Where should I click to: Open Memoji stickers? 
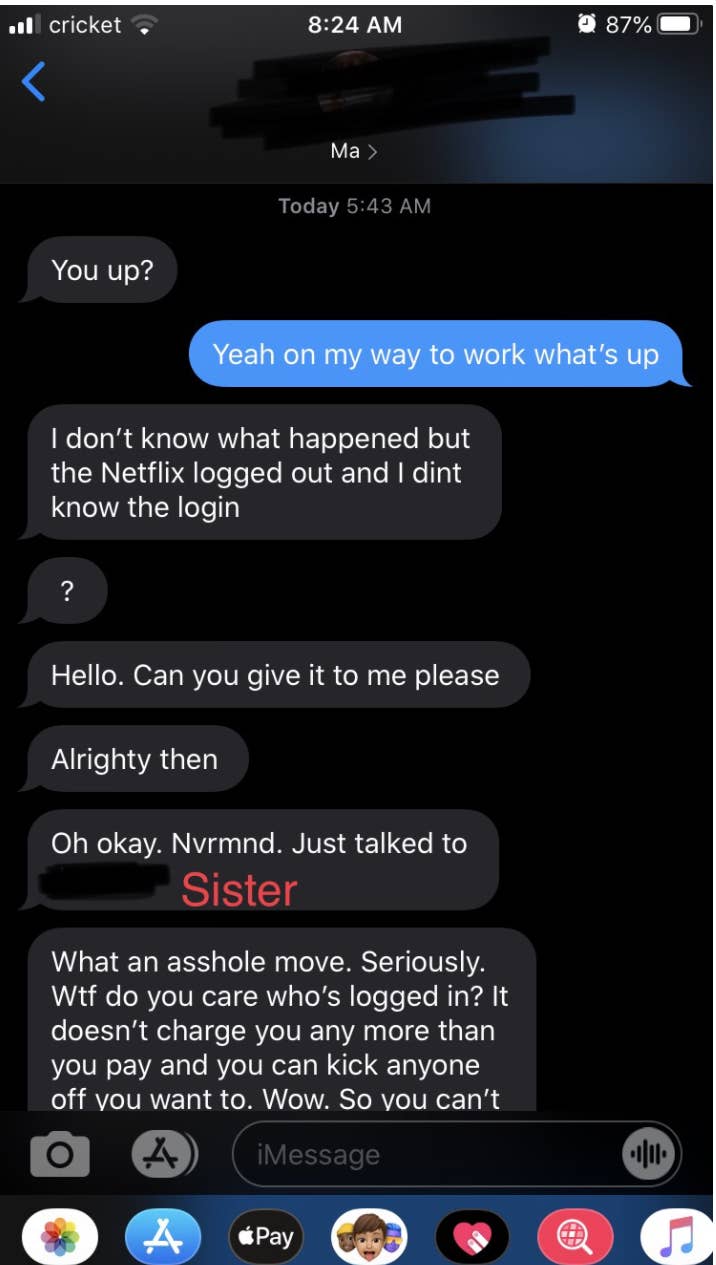(369, 1237)
